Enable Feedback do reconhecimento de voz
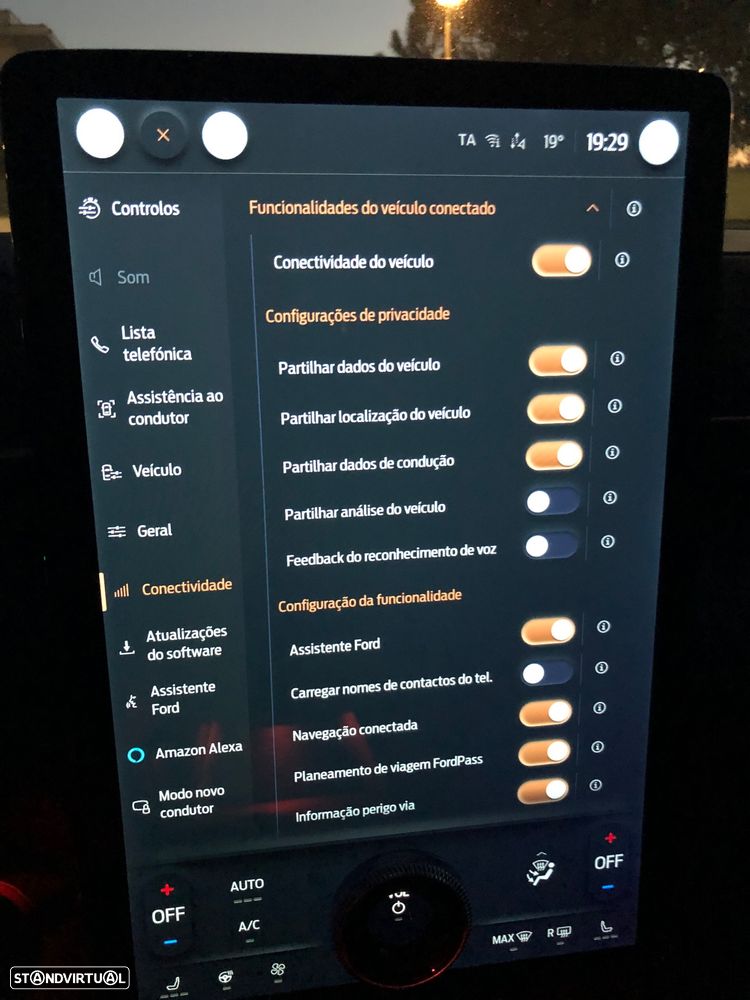750x1000 pixels. pyautogui.click(x=551, y=545)
